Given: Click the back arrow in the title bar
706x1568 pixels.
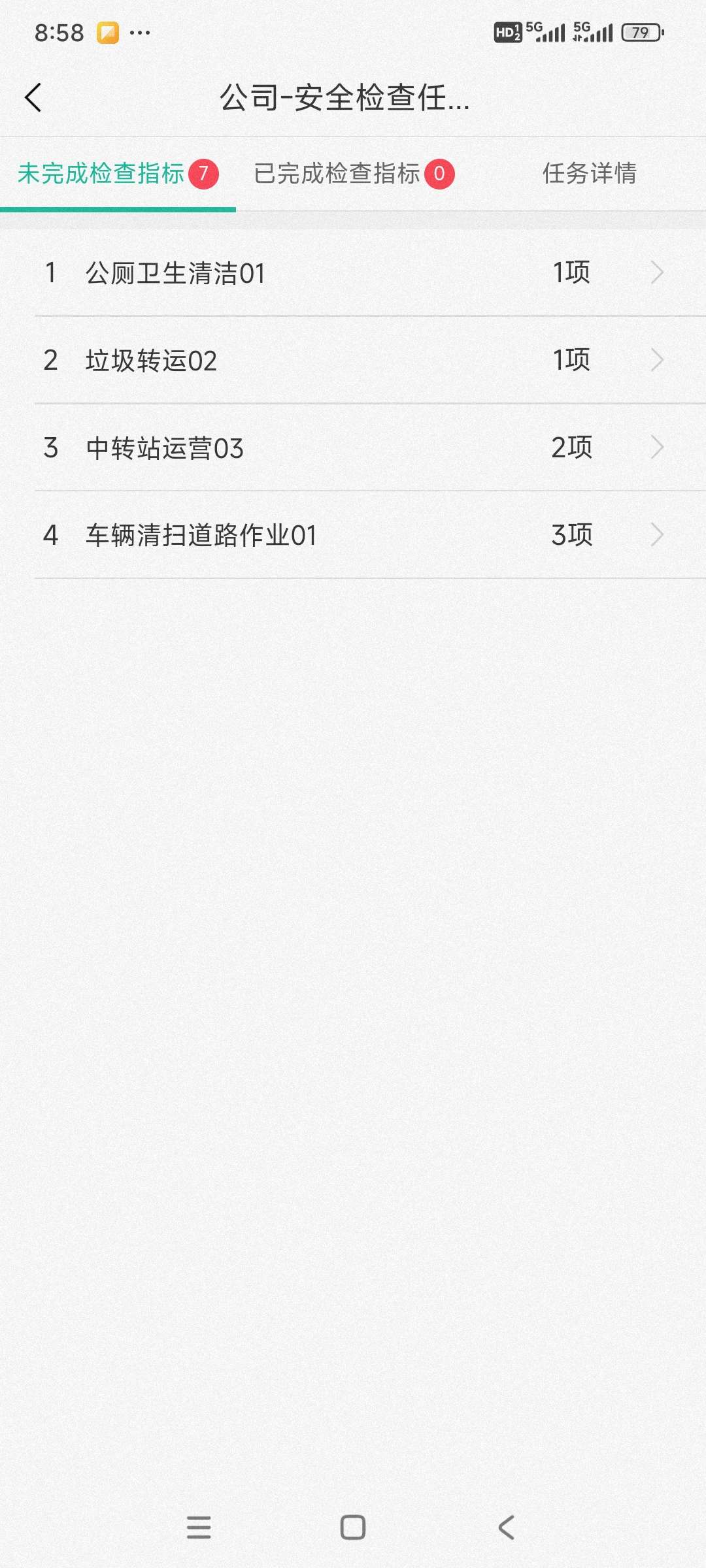Looking at the screenshot, I should click(33, 98).
